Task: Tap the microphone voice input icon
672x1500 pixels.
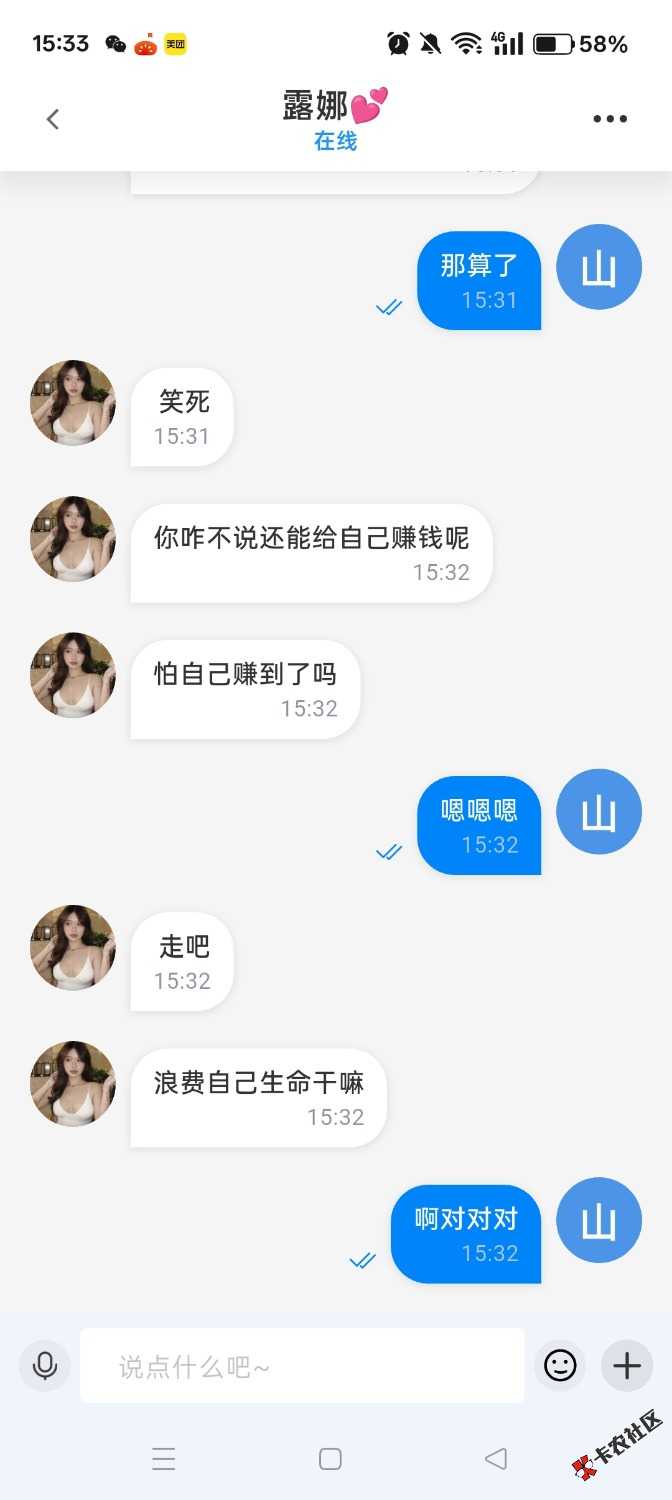Action: (45, 1366)
